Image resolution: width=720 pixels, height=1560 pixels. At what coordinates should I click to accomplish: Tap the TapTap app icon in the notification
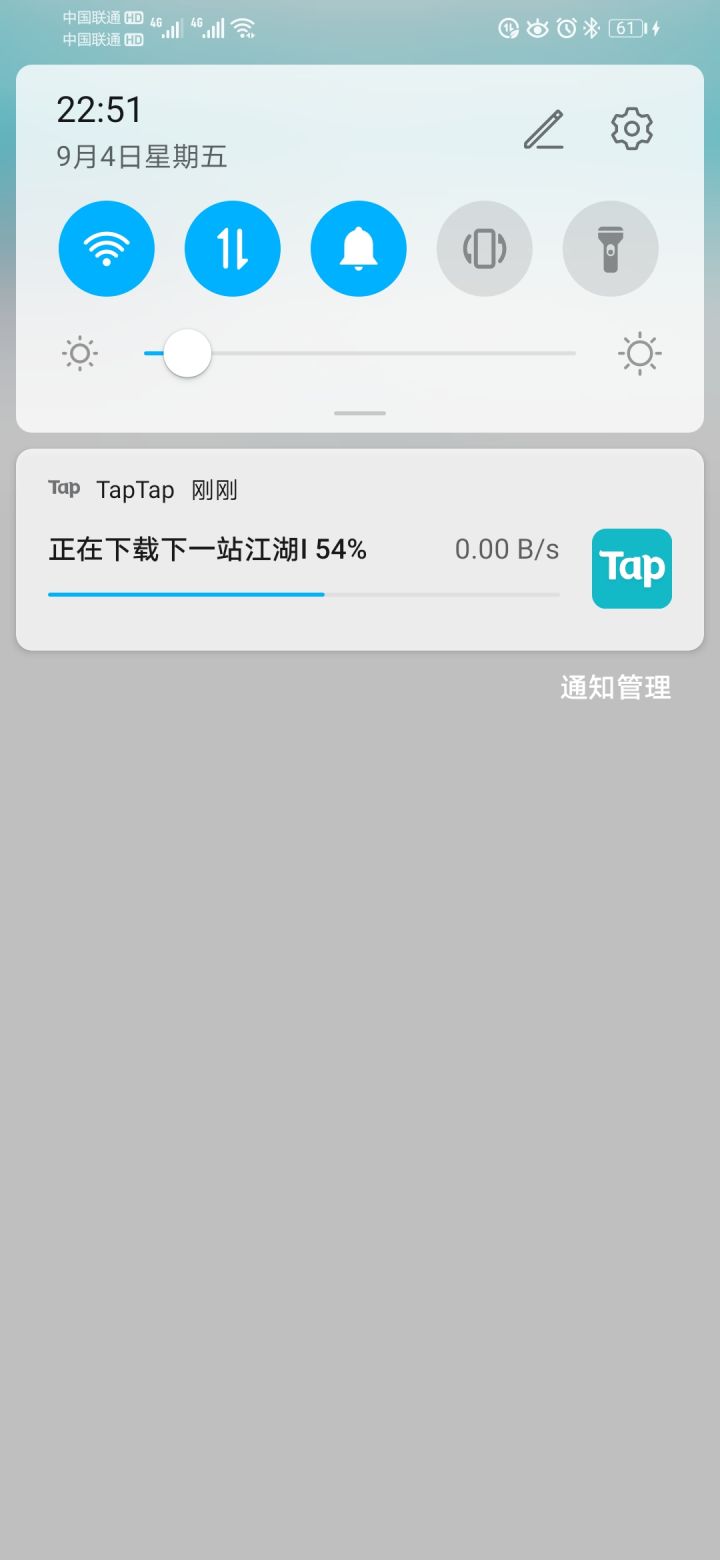click(x=631, y=568)
